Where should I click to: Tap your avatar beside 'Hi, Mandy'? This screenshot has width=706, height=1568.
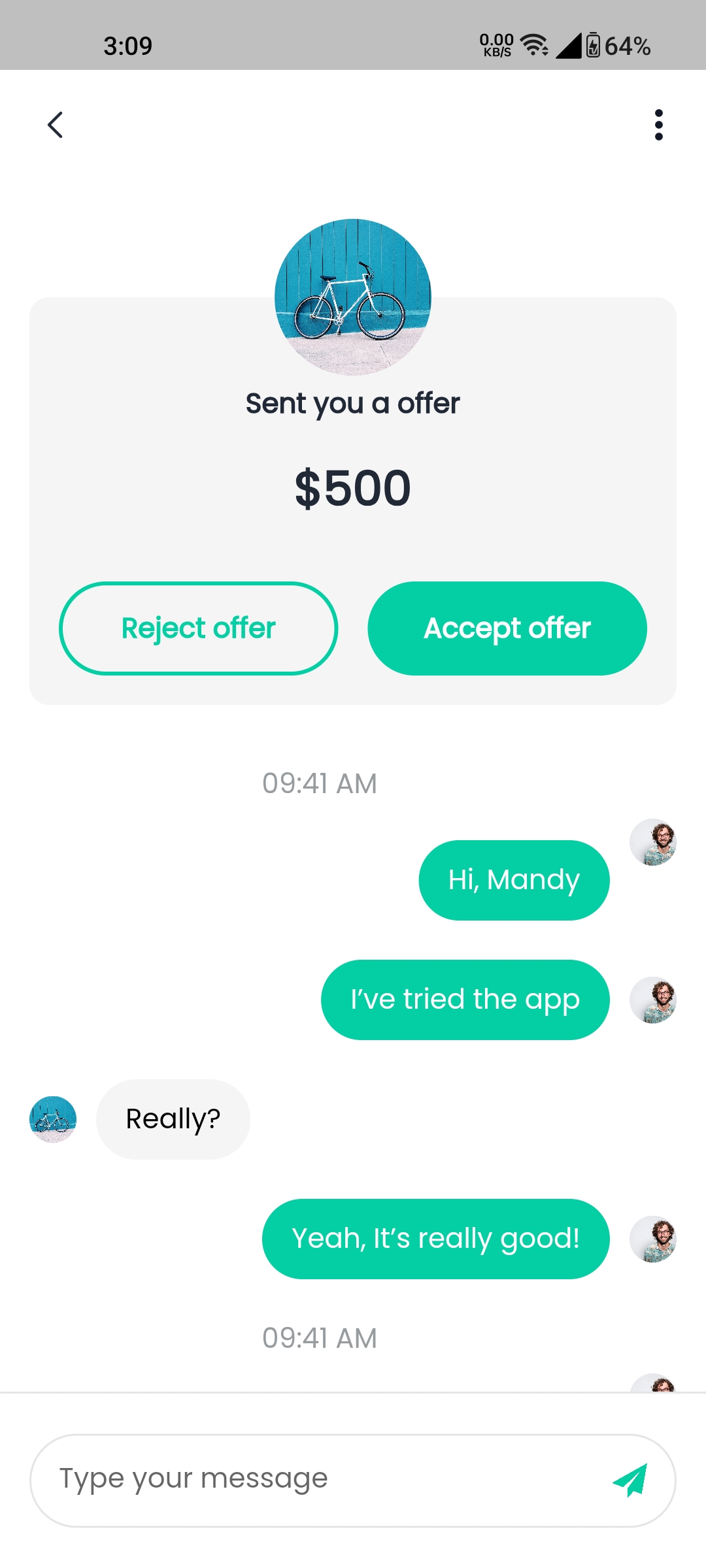(x=653, y=843)
